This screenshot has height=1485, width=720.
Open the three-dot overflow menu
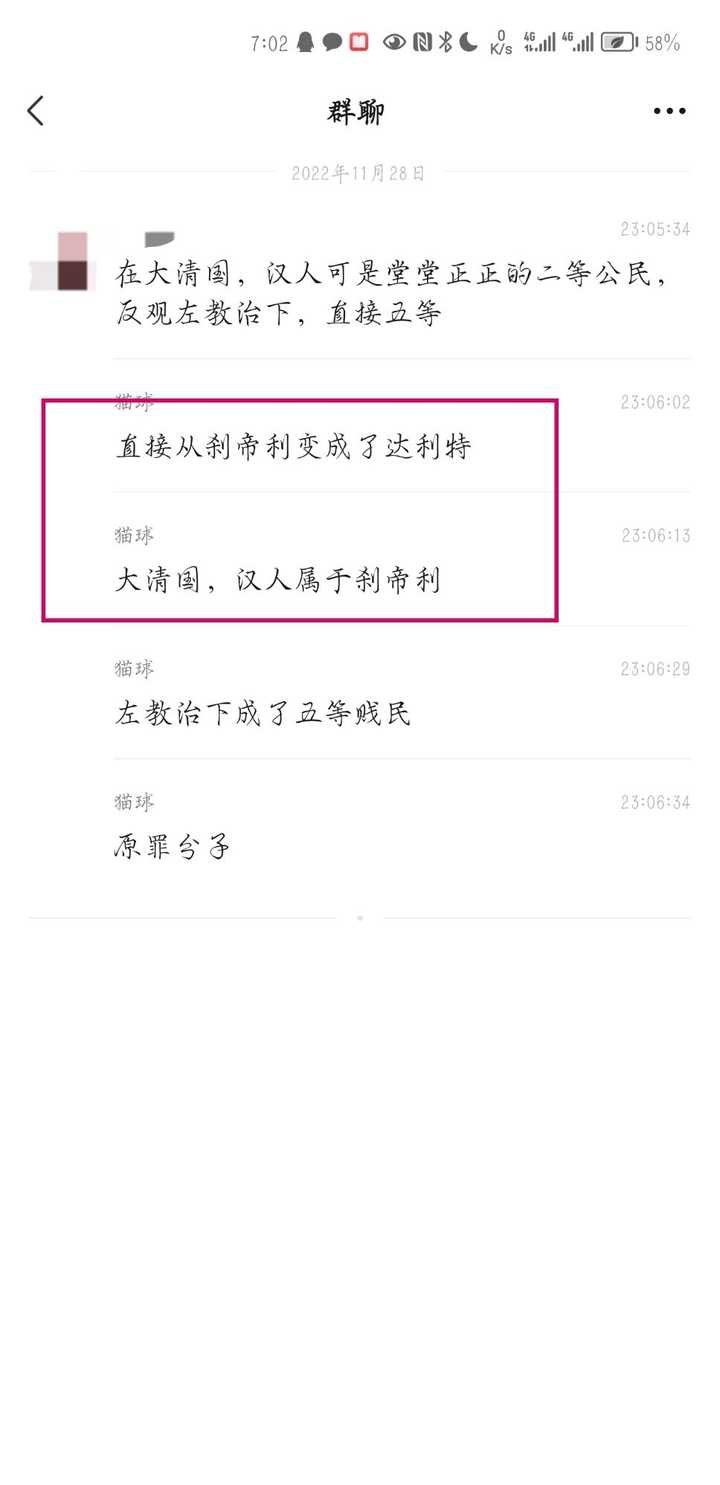669,111
